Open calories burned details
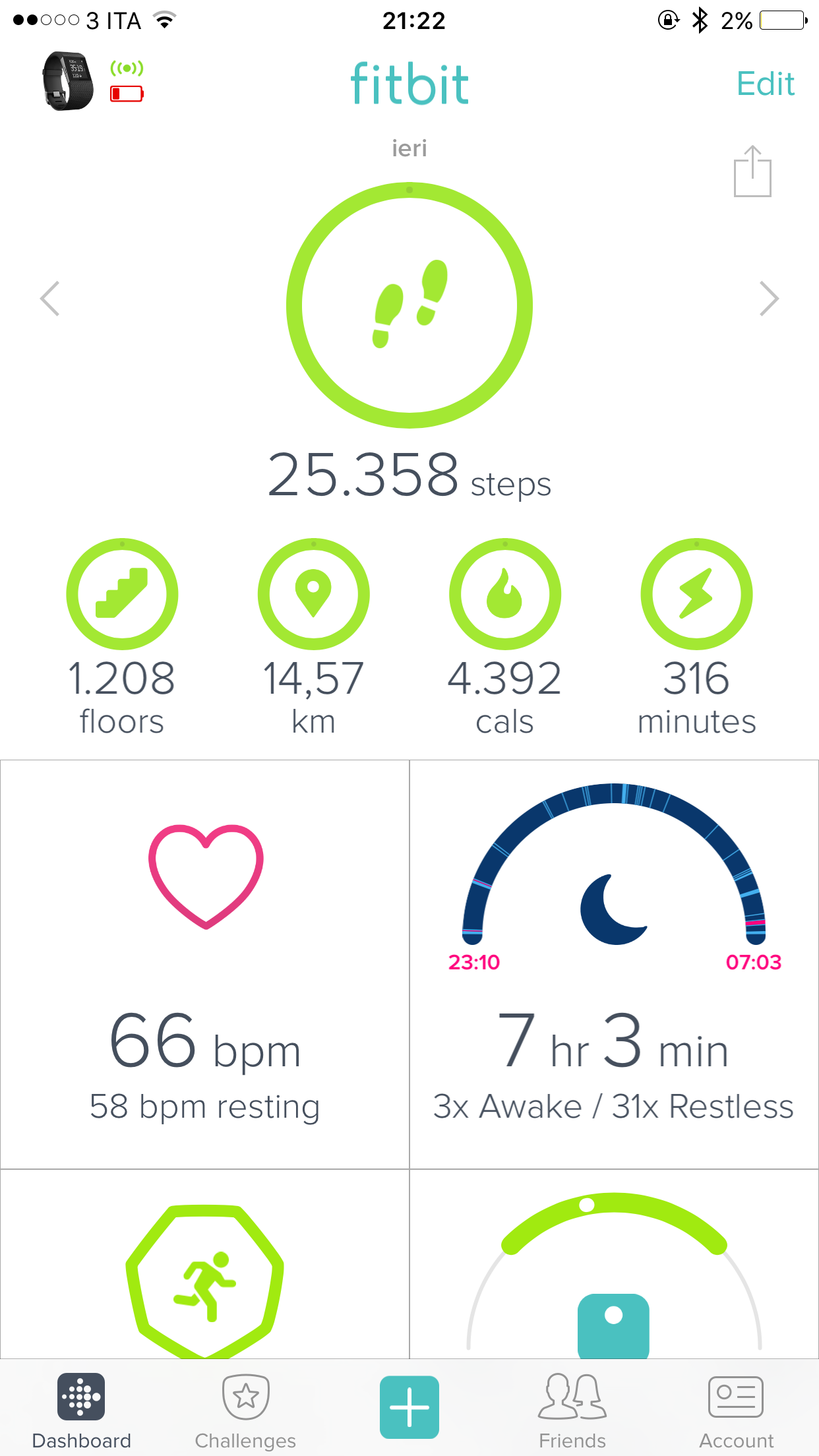The height and width of the screenshot is (1456, 819). 505,594
